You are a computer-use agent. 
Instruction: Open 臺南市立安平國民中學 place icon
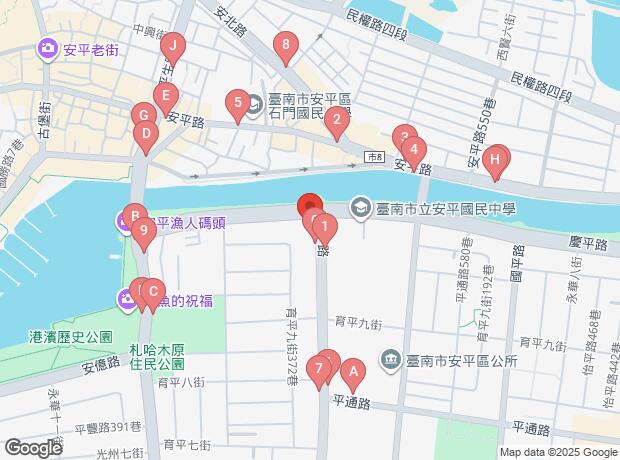click(359, 208)
